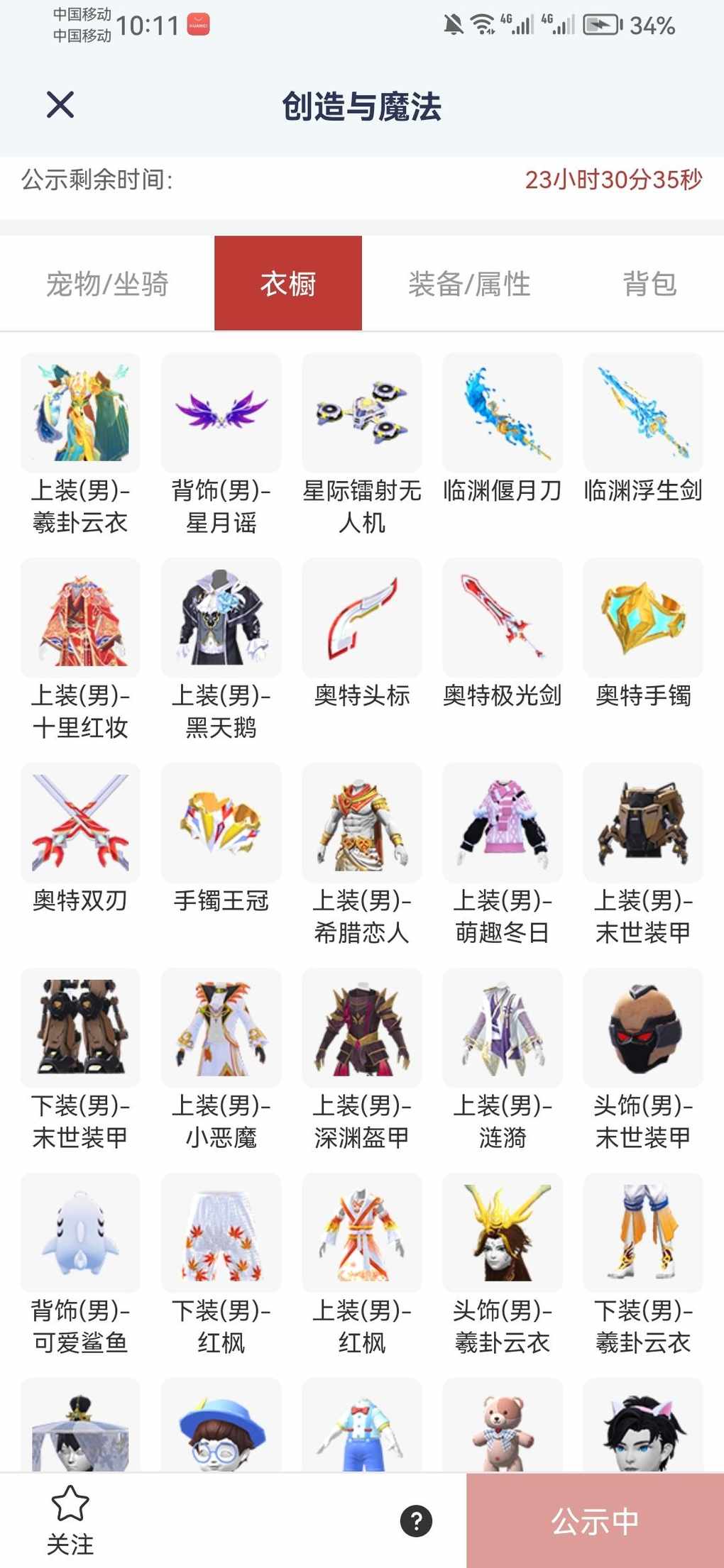Select 上装(男)-深渊盔甲 outfit

point(362,1028)
